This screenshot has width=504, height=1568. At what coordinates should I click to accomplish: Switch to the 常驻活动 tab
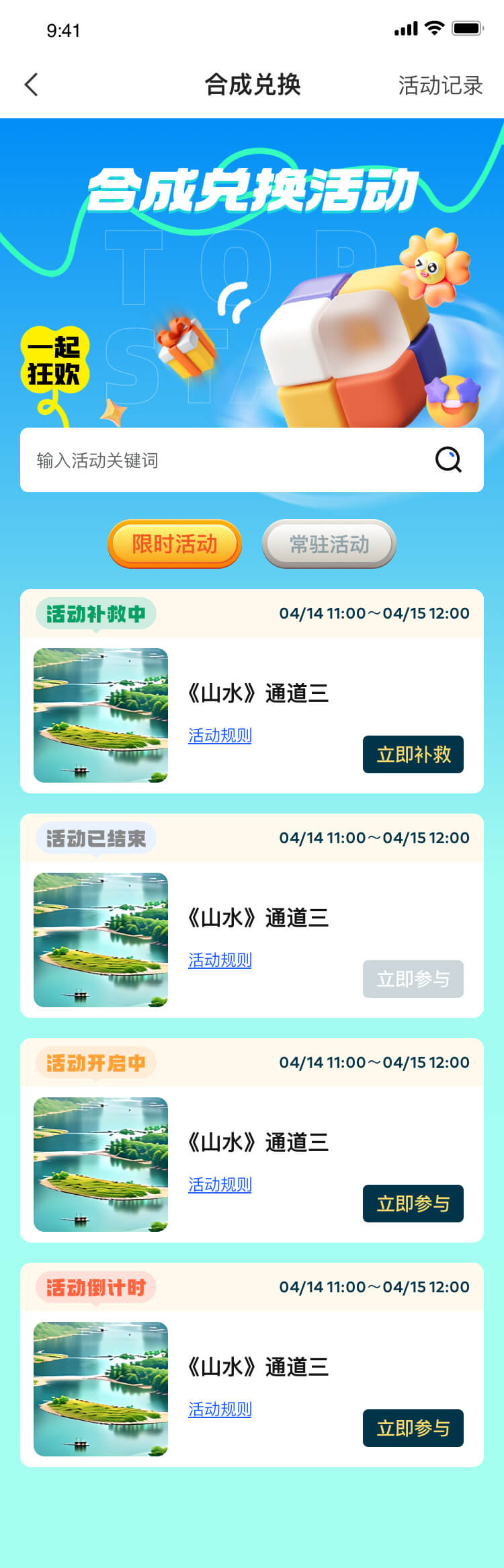coord(329,544)
